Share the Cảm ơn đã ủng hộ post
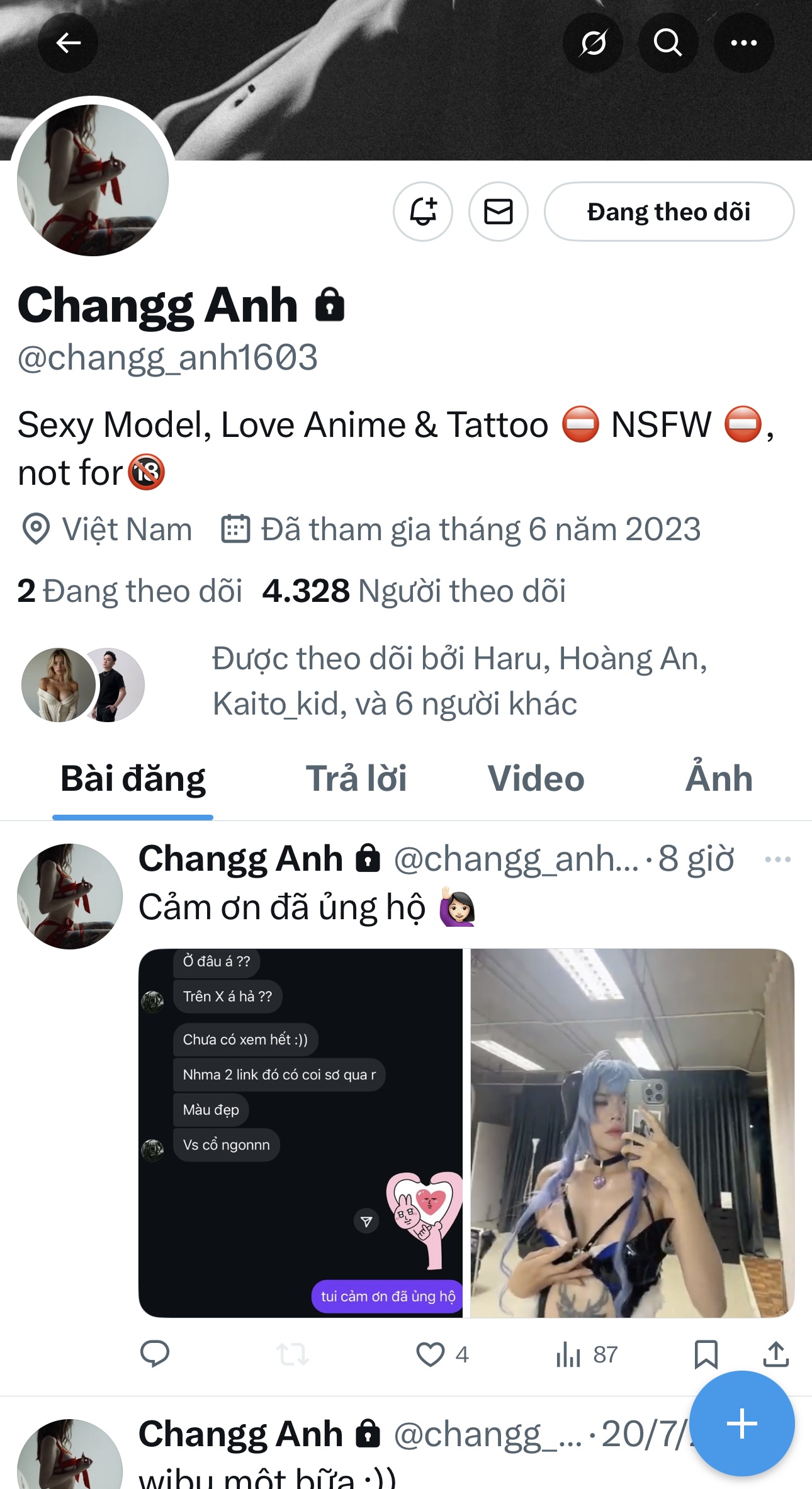 click(x=775, y=1354)
